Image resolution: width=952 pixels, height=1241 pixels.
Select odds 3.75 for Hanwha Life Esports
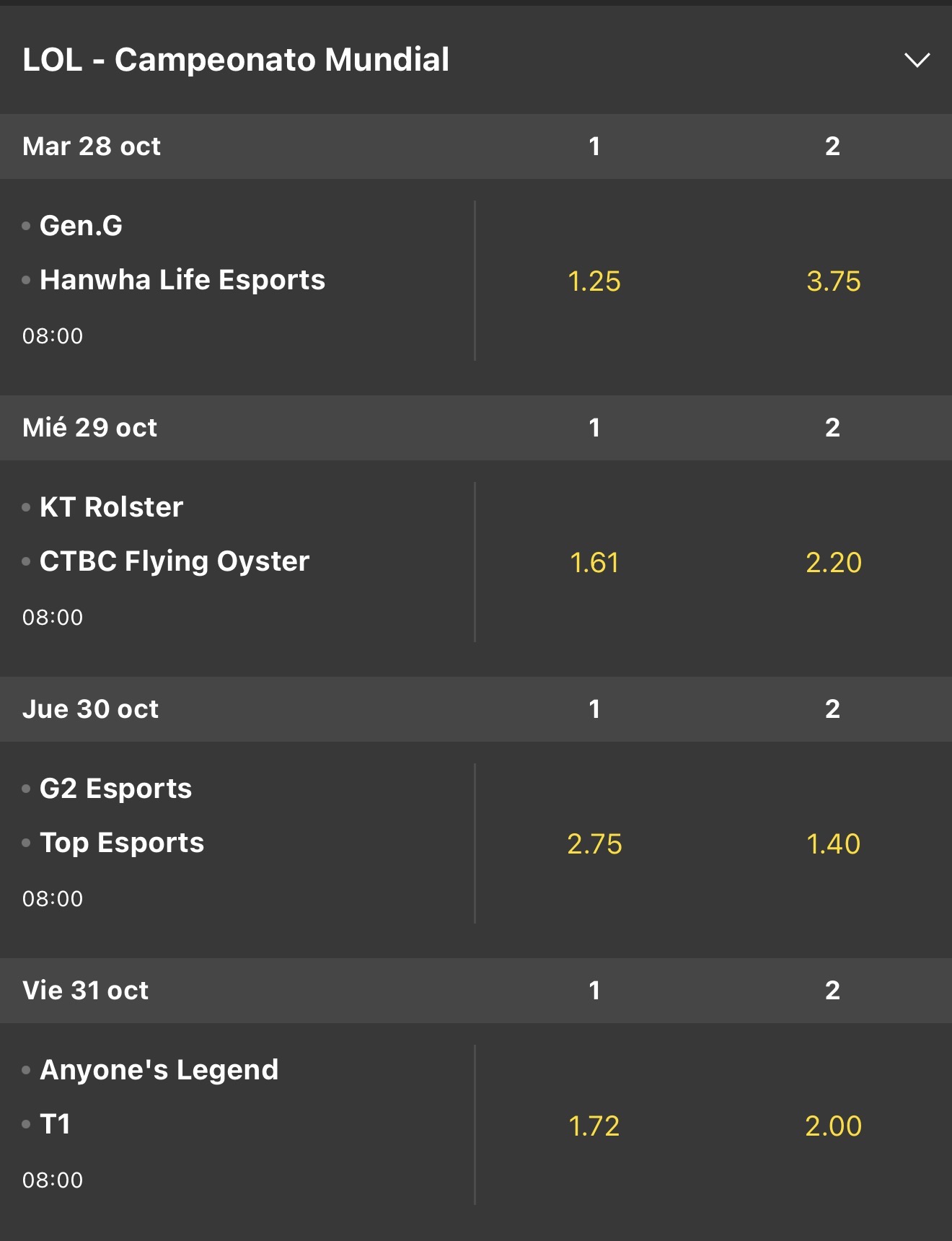(x=833, y=281)
